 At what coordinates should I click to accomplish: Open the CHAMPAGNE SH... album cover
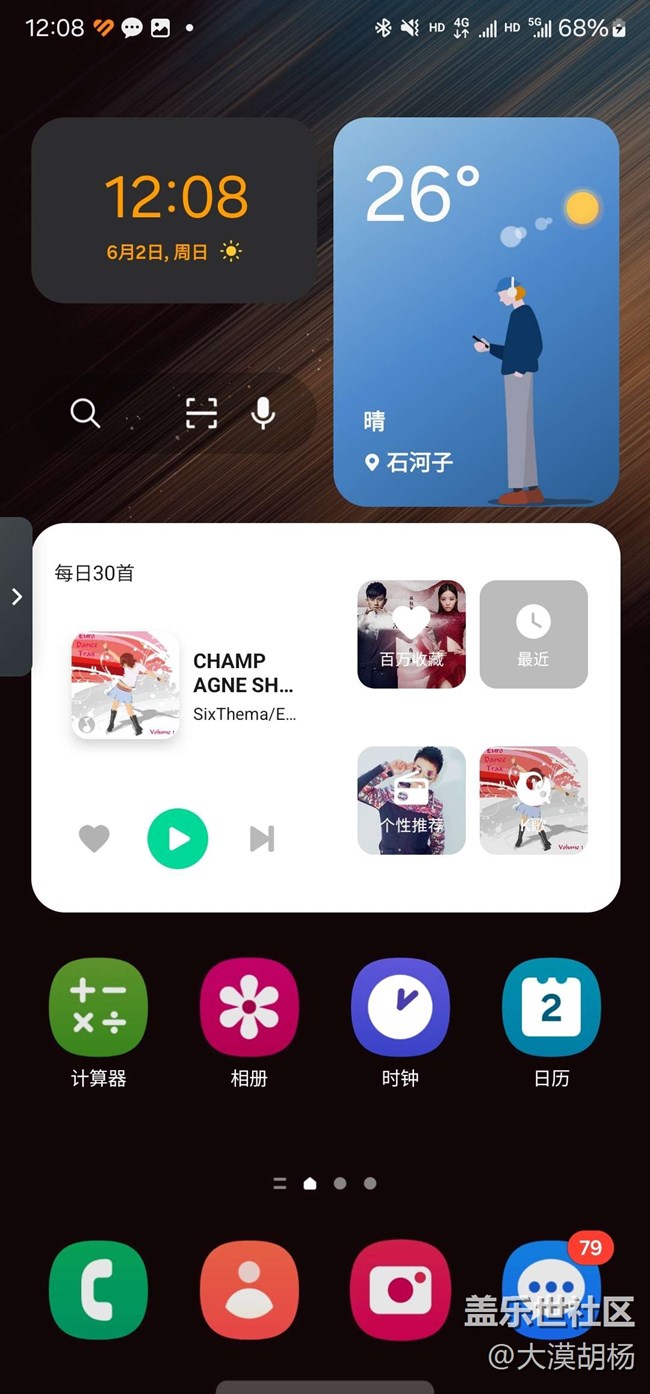(x=125, y=685)
